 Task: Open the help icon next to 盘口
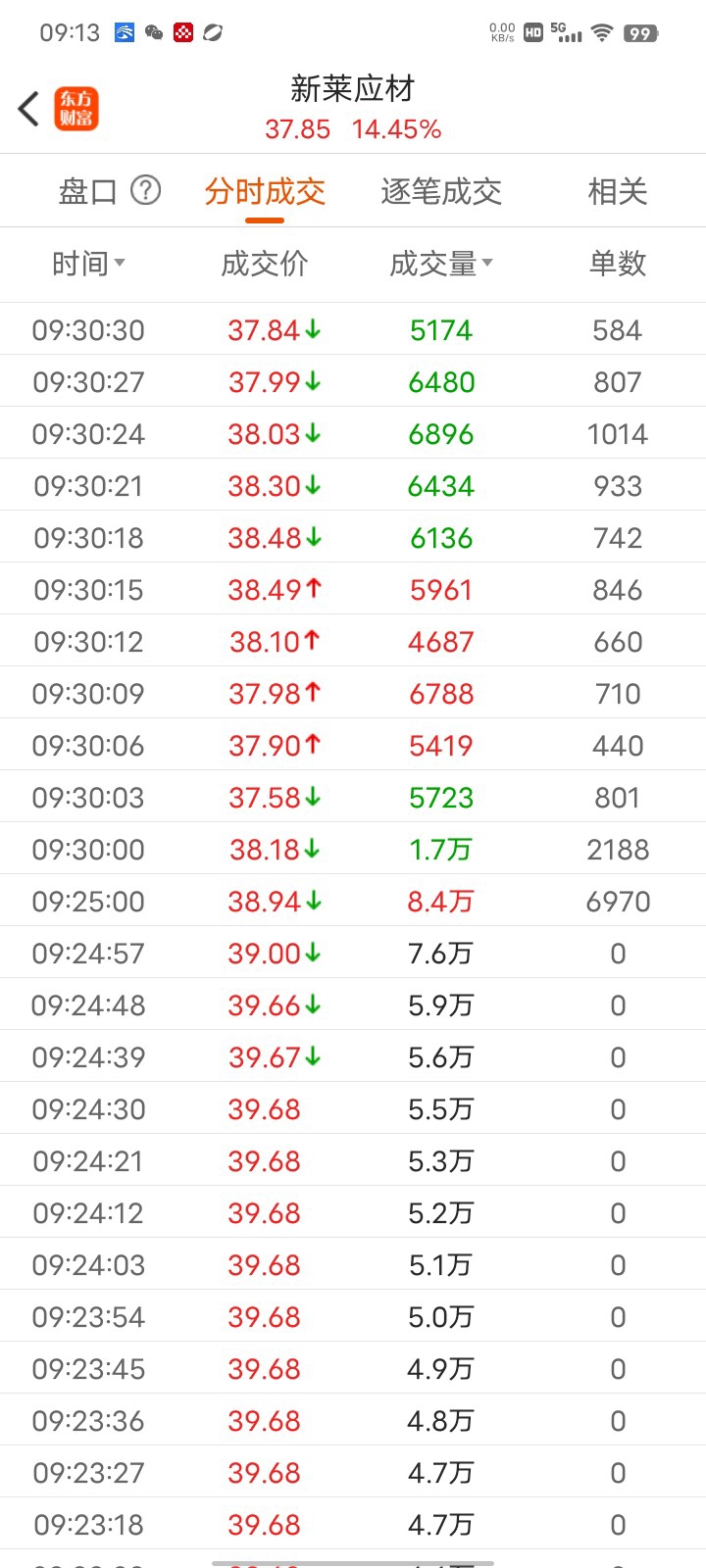145,190
